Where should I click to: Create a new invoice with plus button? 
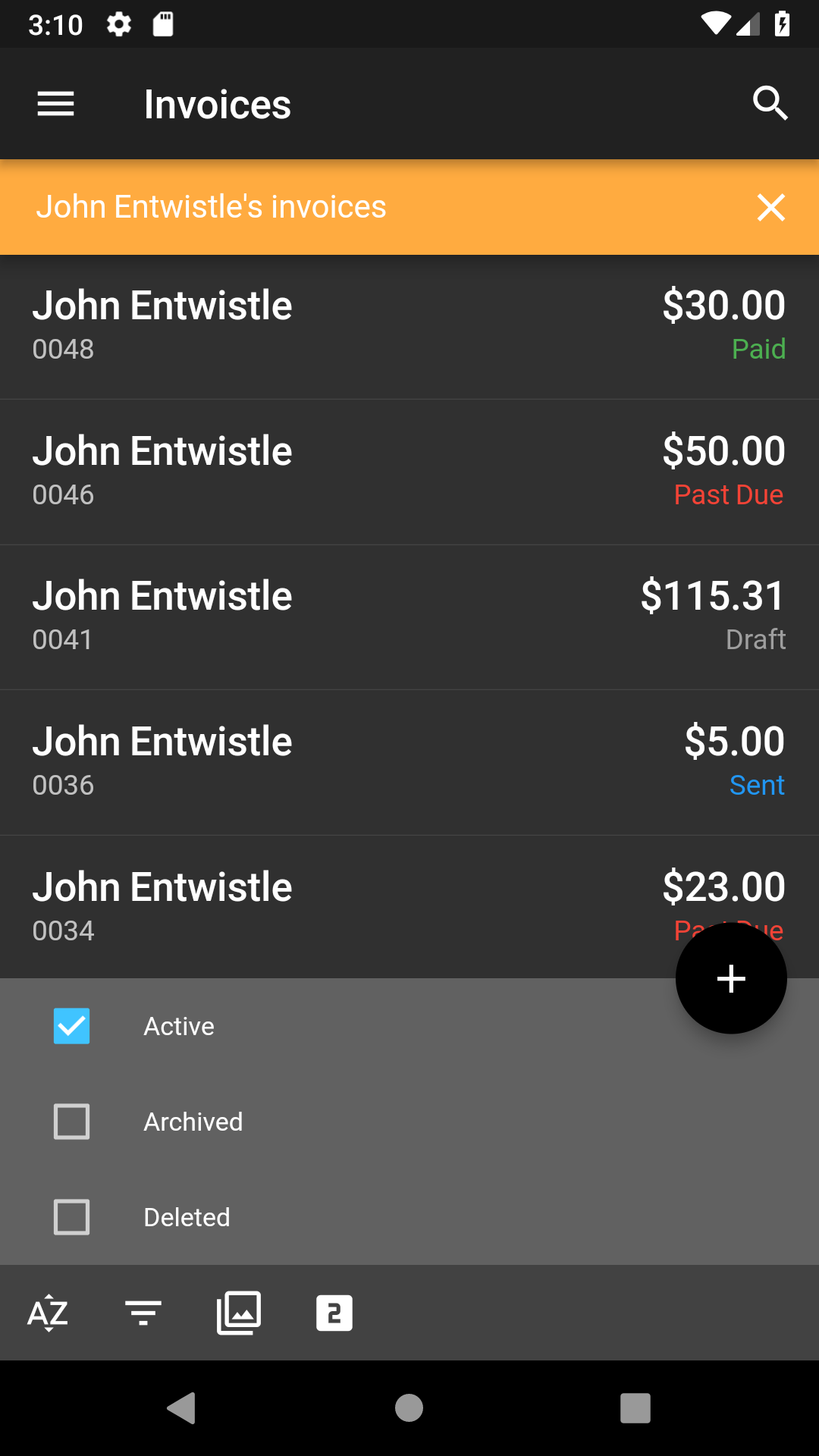pos(731,978)
